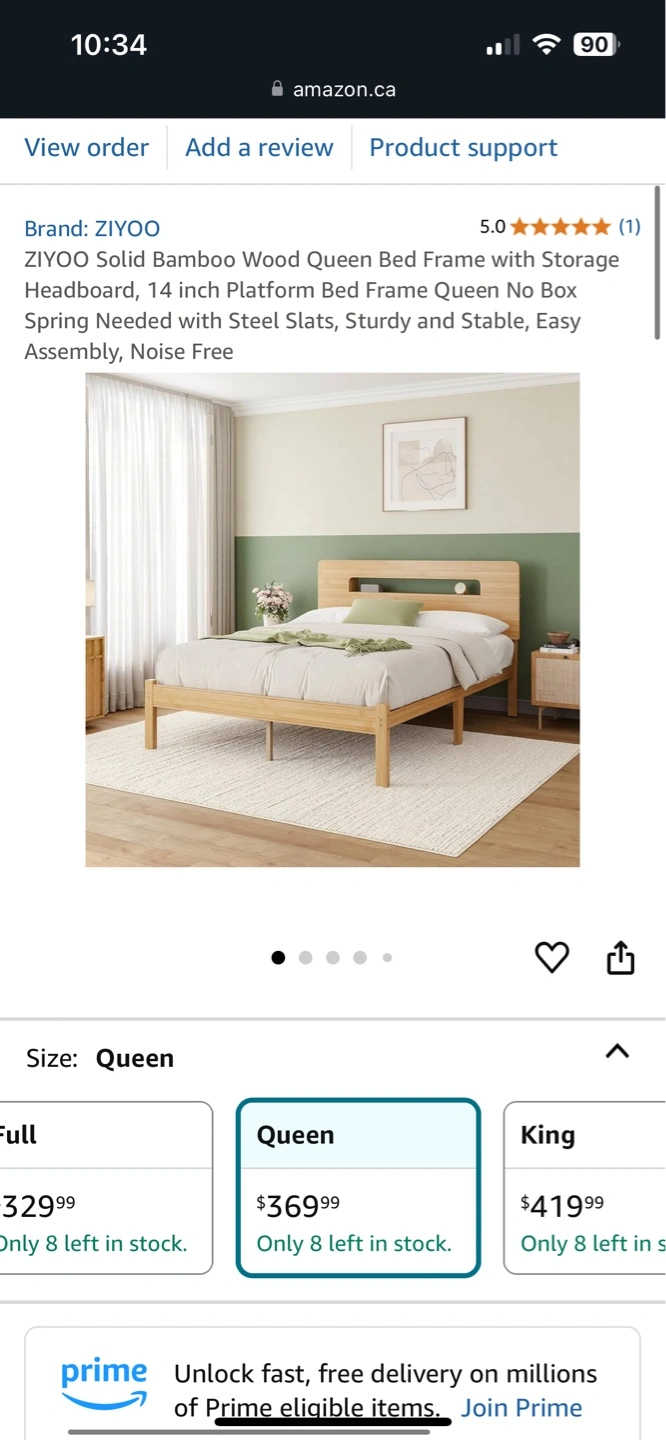Screen dimensions: 666x1440
Task: Share this product
Action: (x=621, y=957)
